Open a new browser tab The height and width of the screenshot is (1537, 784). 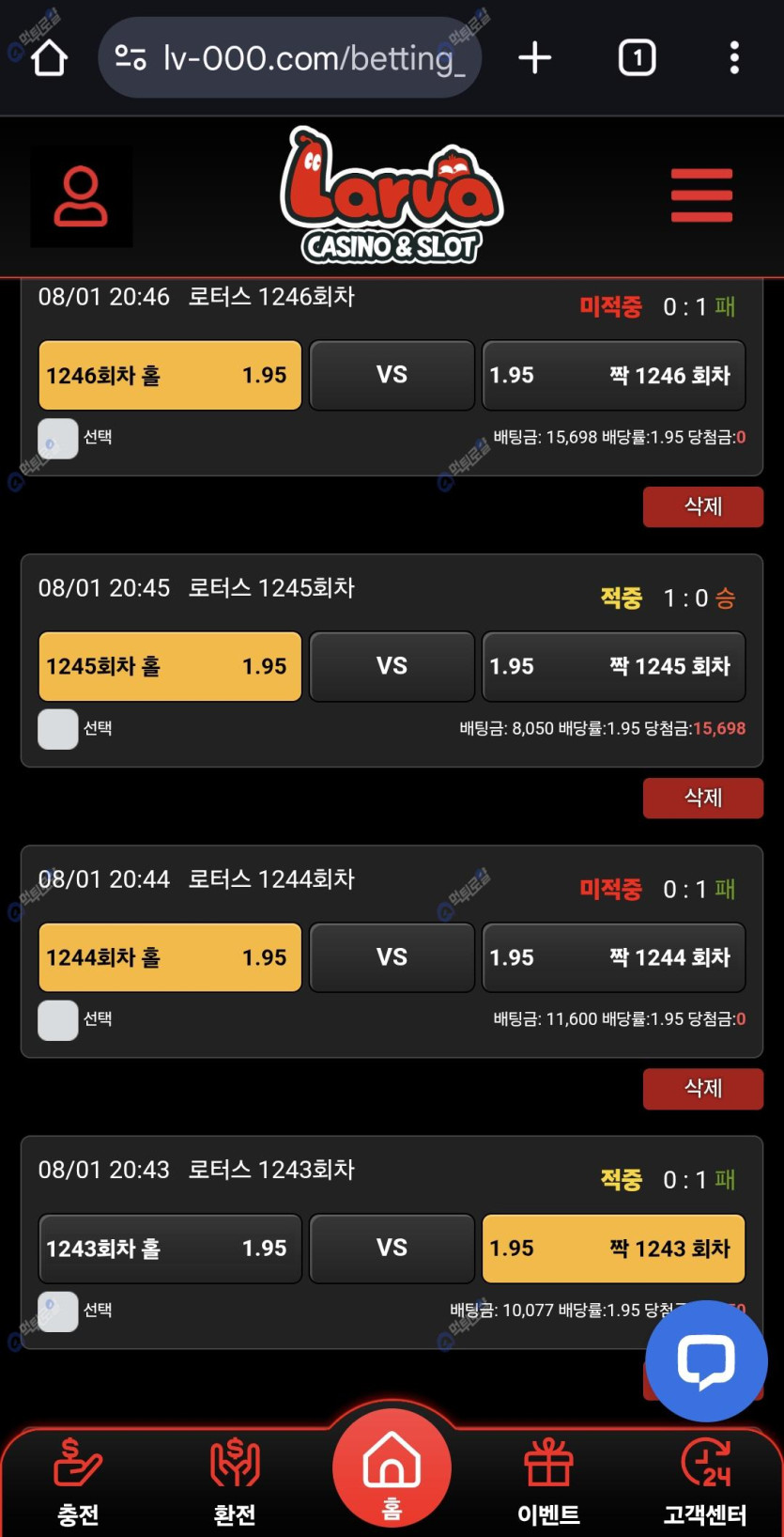[x=535, y=58]
